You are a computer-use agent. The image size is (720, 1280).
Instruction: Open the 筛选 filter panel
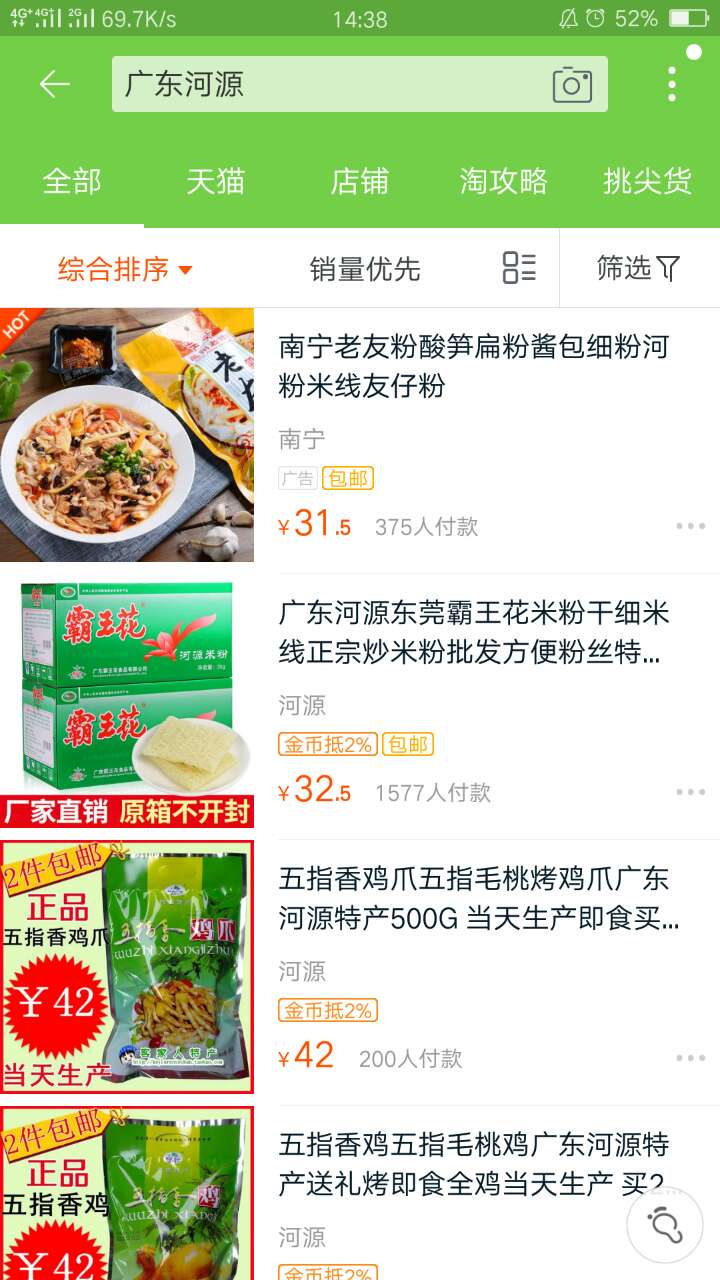(x=638, y=268)
